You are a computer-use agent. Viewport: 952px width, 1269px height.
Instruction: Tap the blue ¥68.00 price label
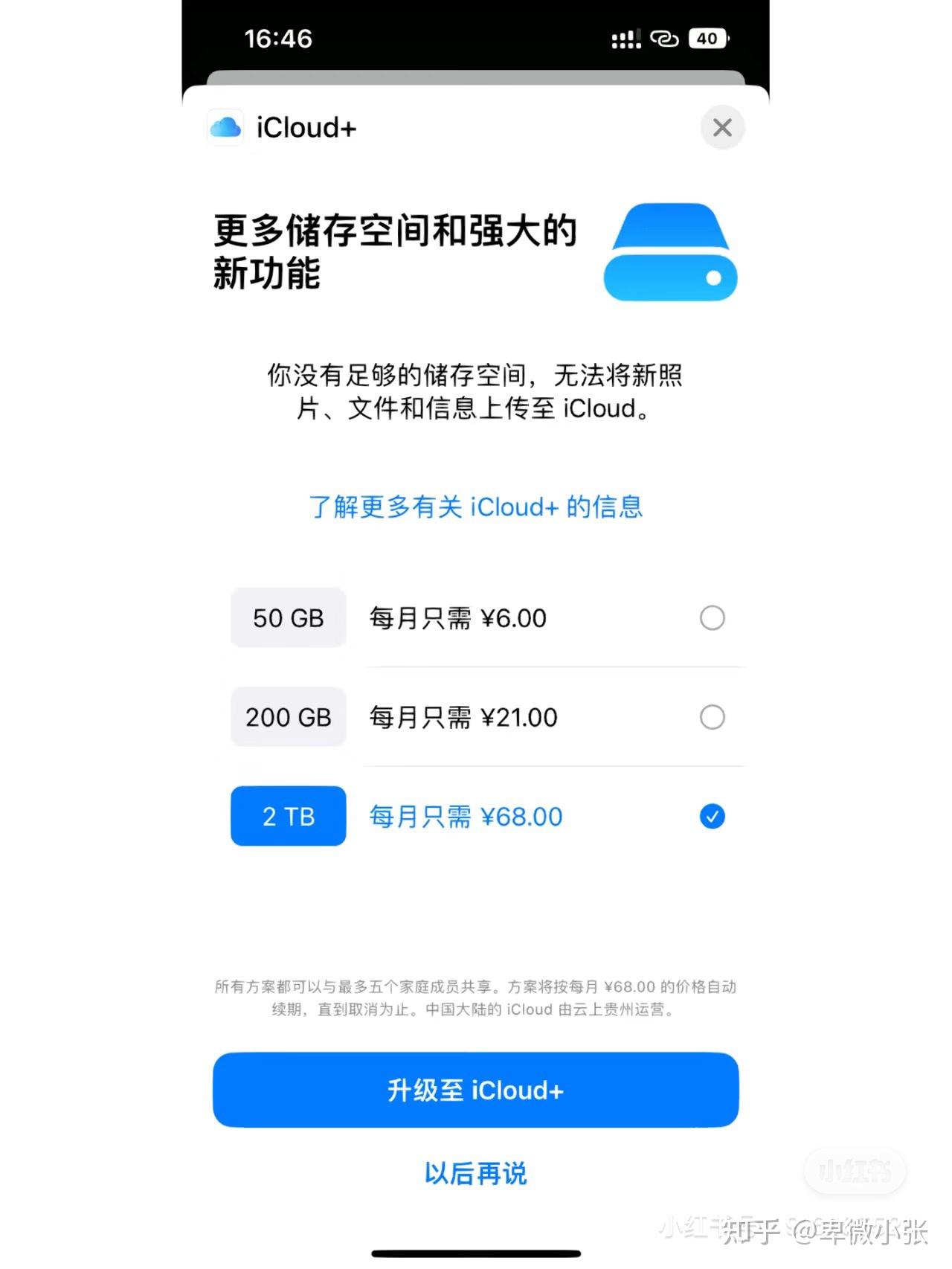(x=464, y=816)
